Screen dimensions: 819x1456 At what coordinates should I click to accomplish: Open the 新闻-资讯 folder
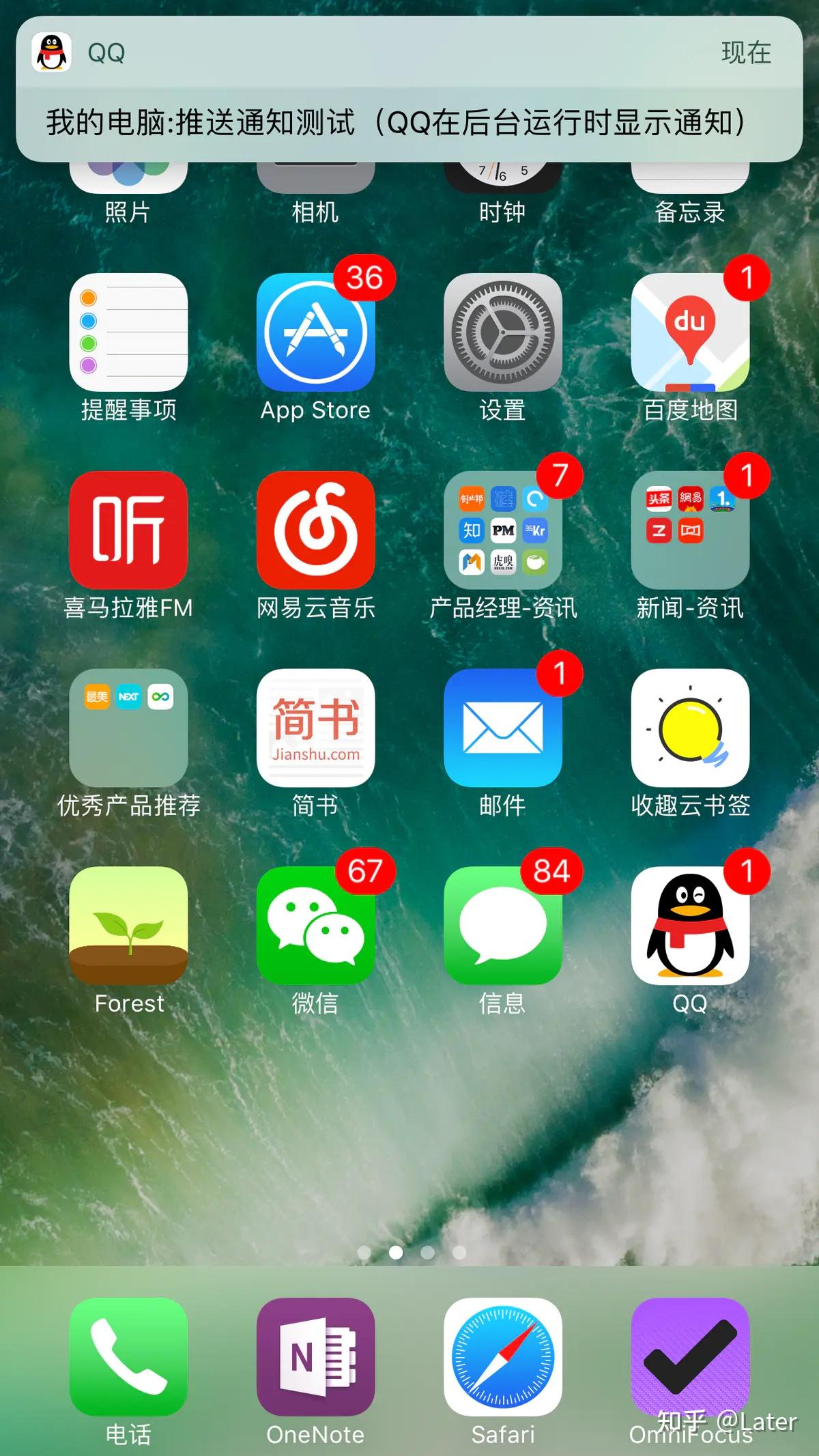tap(690, 530)
